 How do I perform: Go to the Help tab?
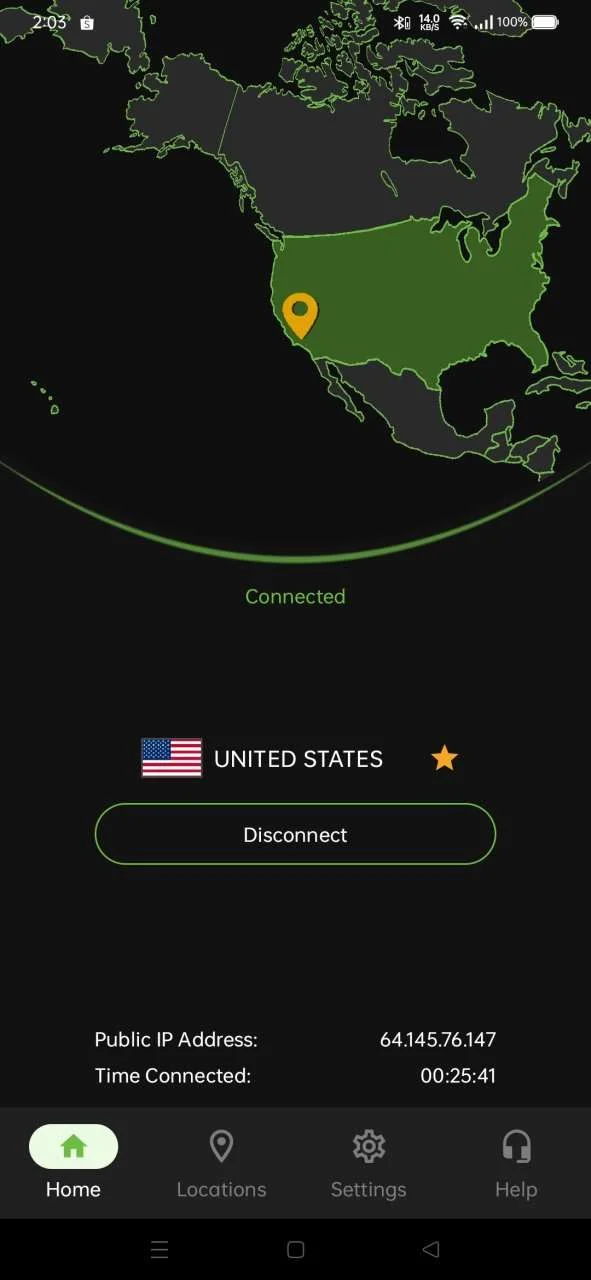(x=516, y=1163)
